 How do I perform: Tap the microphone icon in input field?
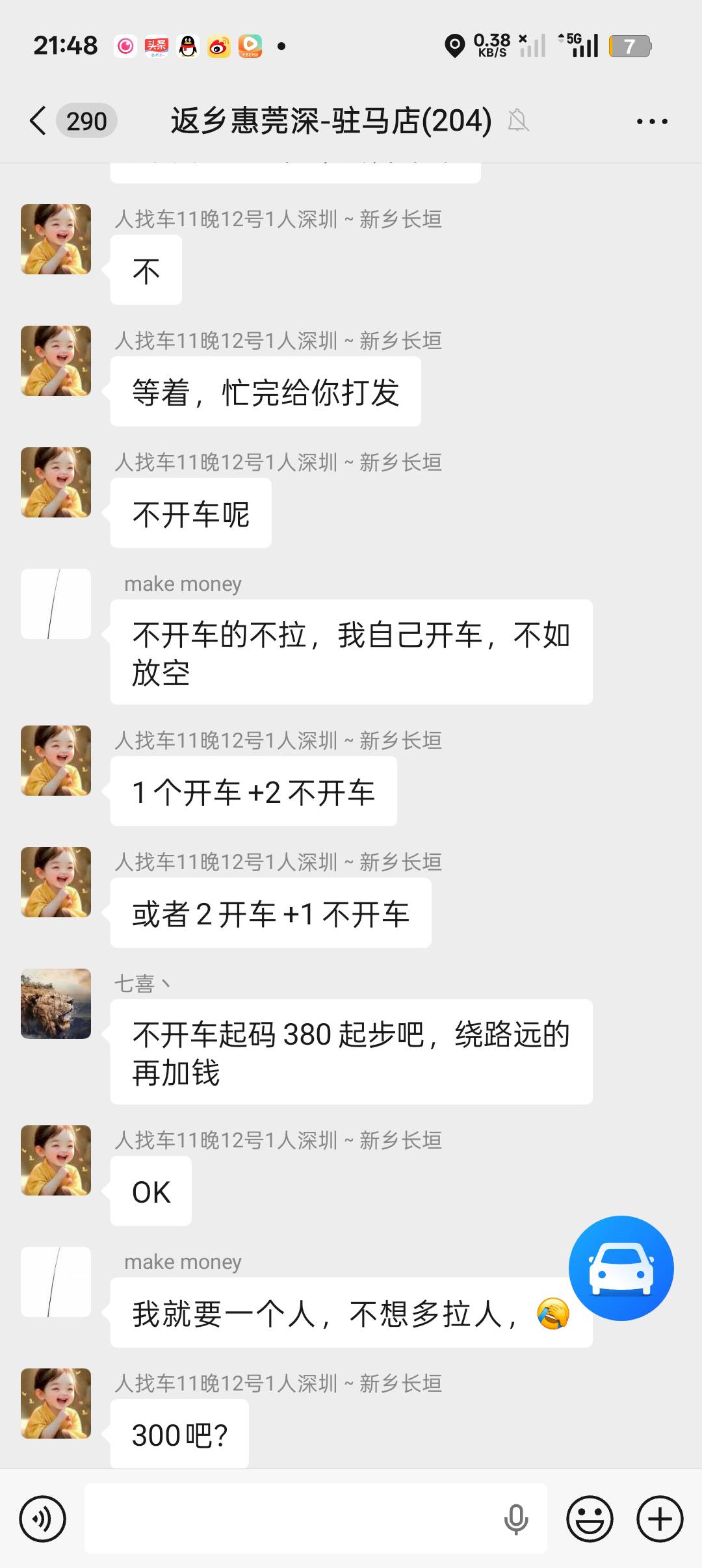516,1519
